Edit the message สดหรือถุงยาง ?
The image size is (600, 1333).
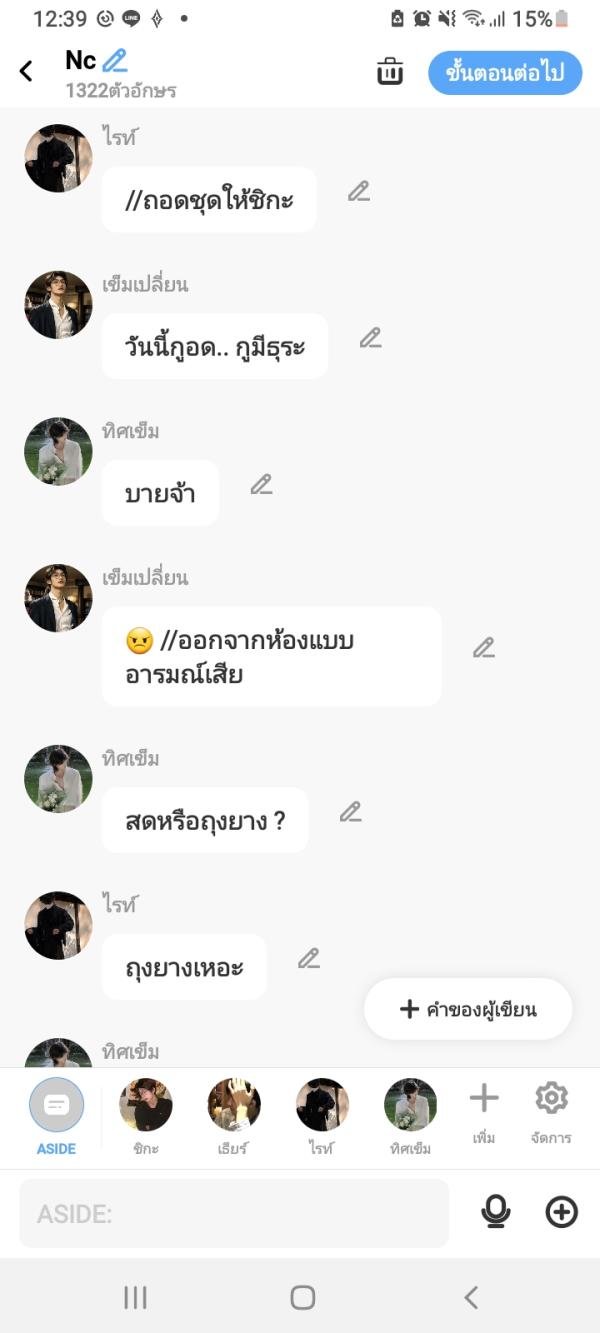tap(350, 812)
